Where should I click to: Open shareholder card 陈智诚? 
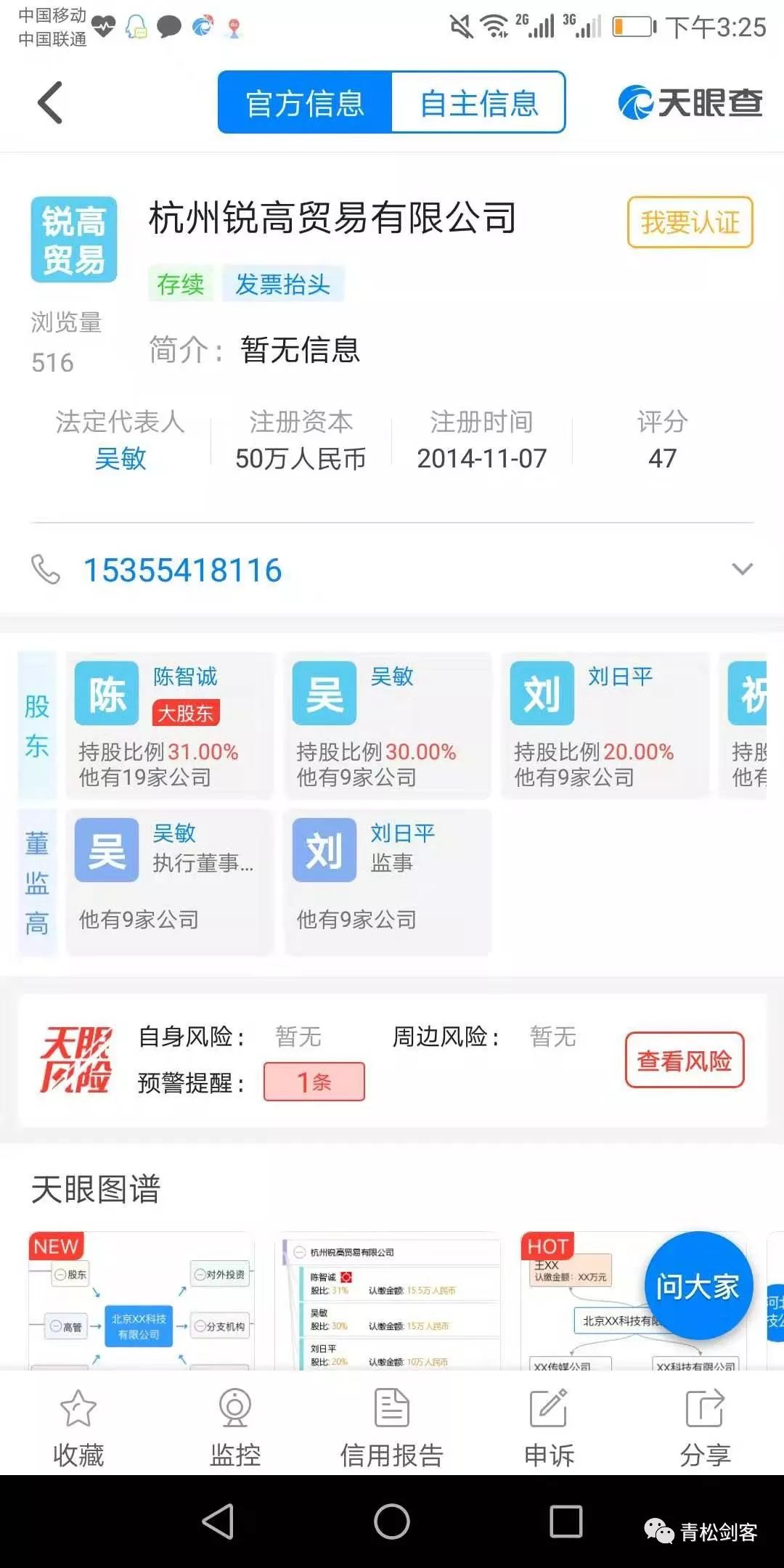(x=170, y=726)
